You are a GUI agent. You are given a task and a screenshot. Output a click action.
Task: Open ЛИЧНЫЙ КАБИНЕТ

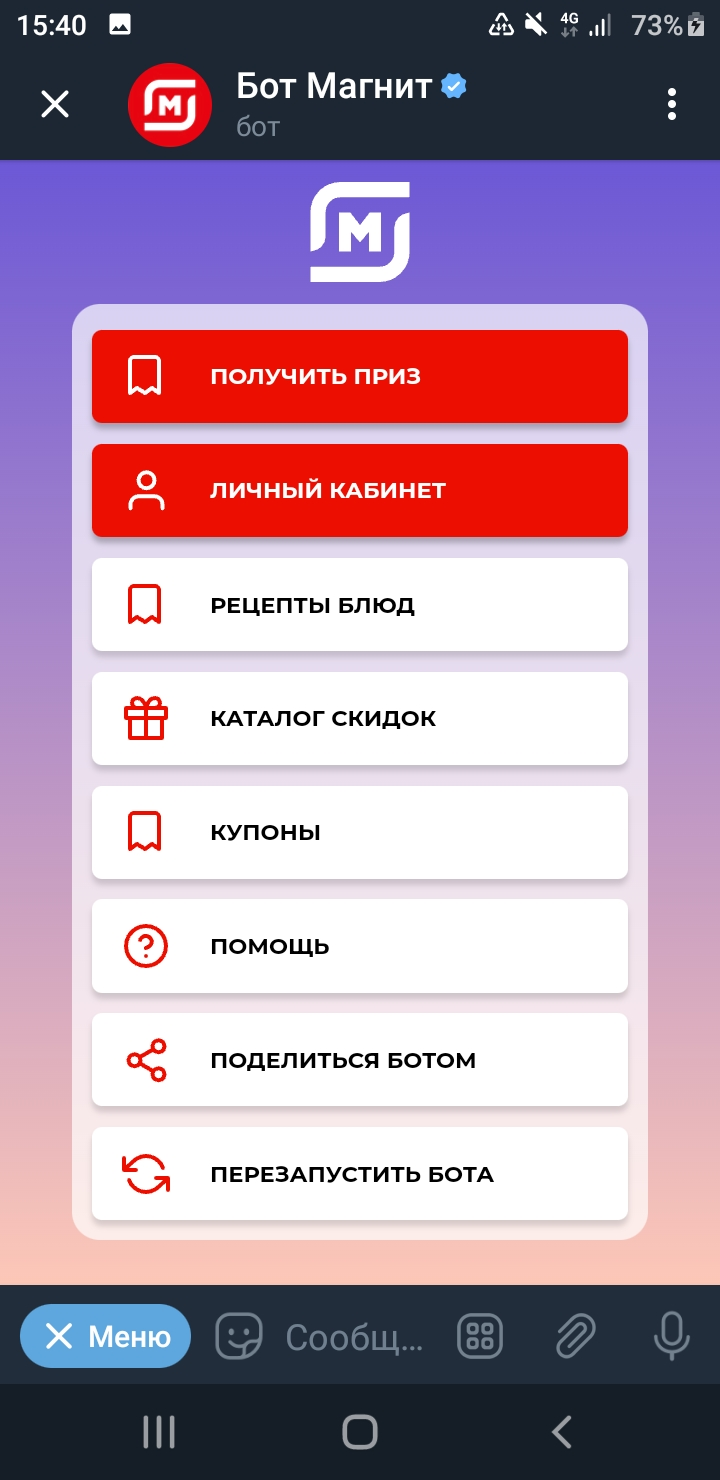tap(360, 491)
